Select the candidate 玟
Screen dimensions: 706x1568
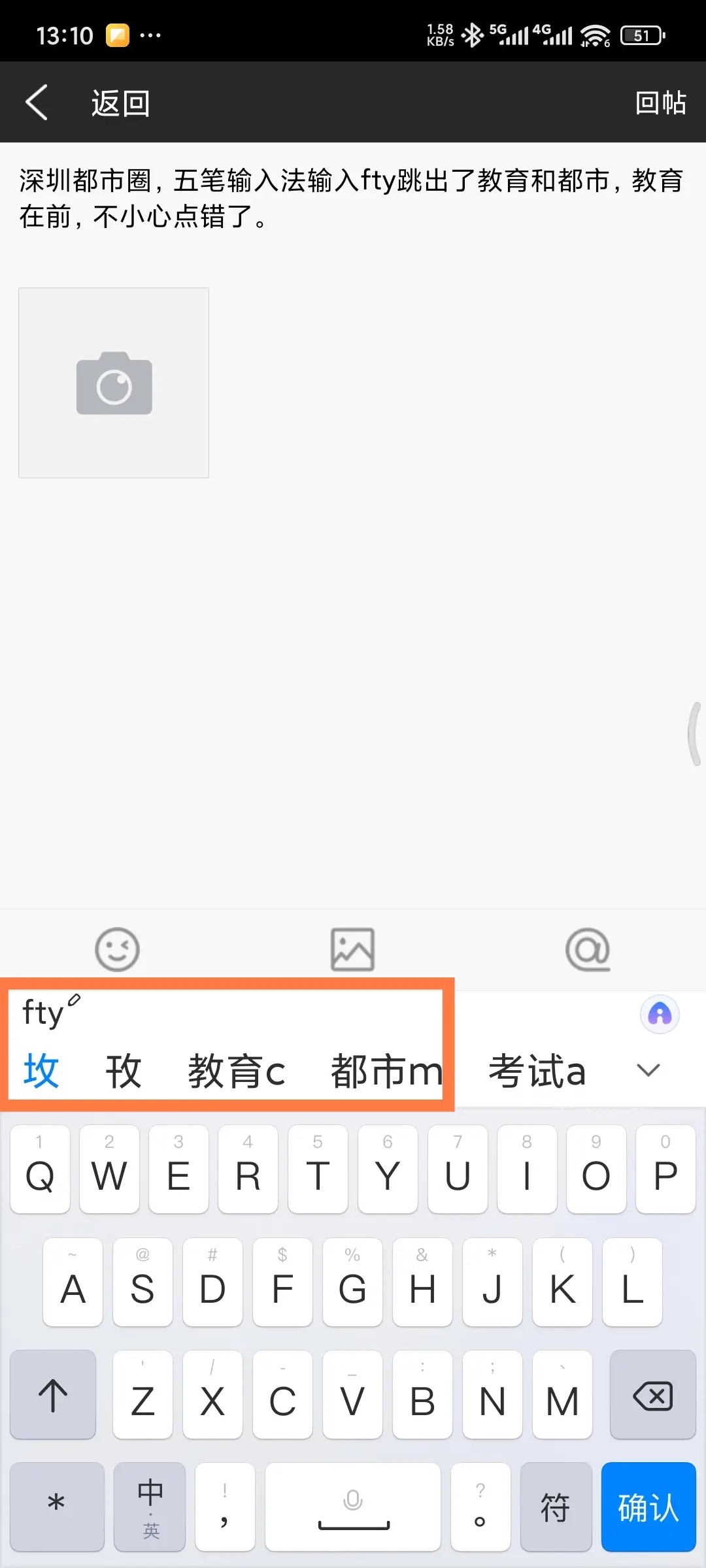tap(123, 1072)
